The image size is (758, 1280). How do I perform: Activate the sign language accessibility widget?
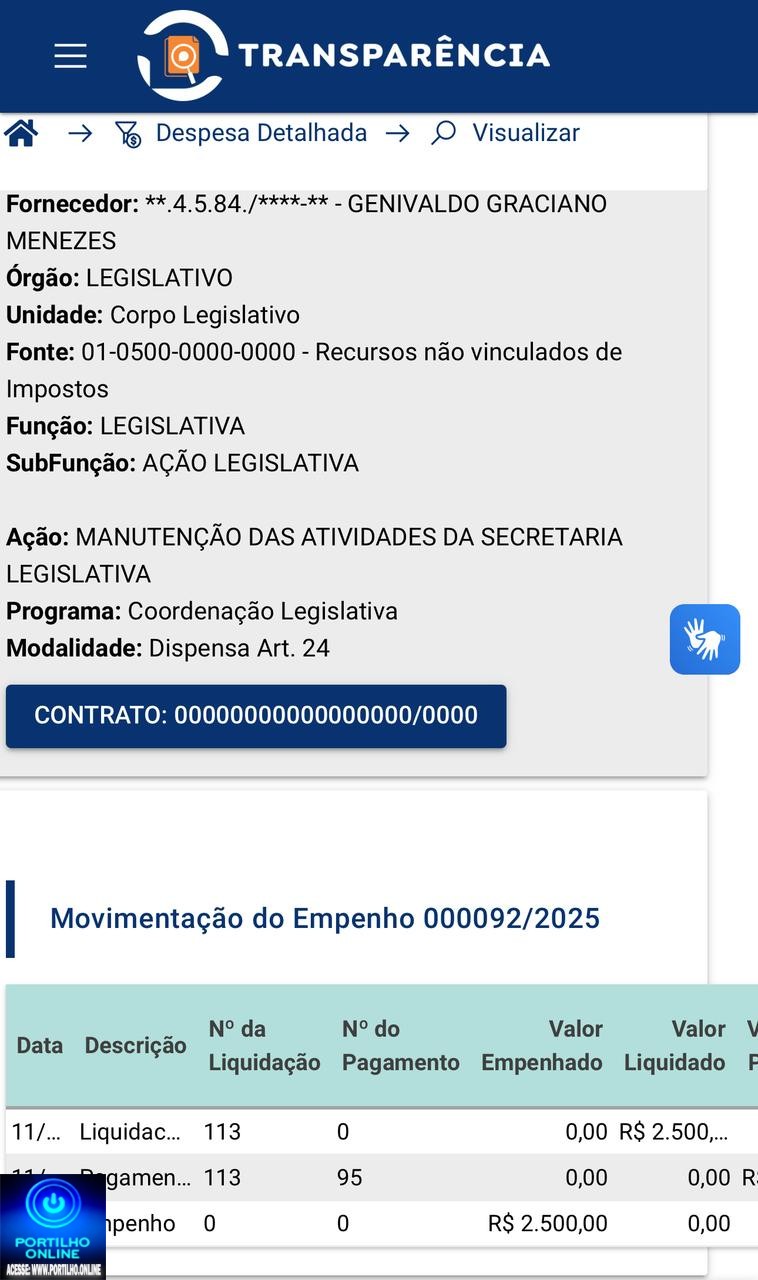(x=705, y=639)
